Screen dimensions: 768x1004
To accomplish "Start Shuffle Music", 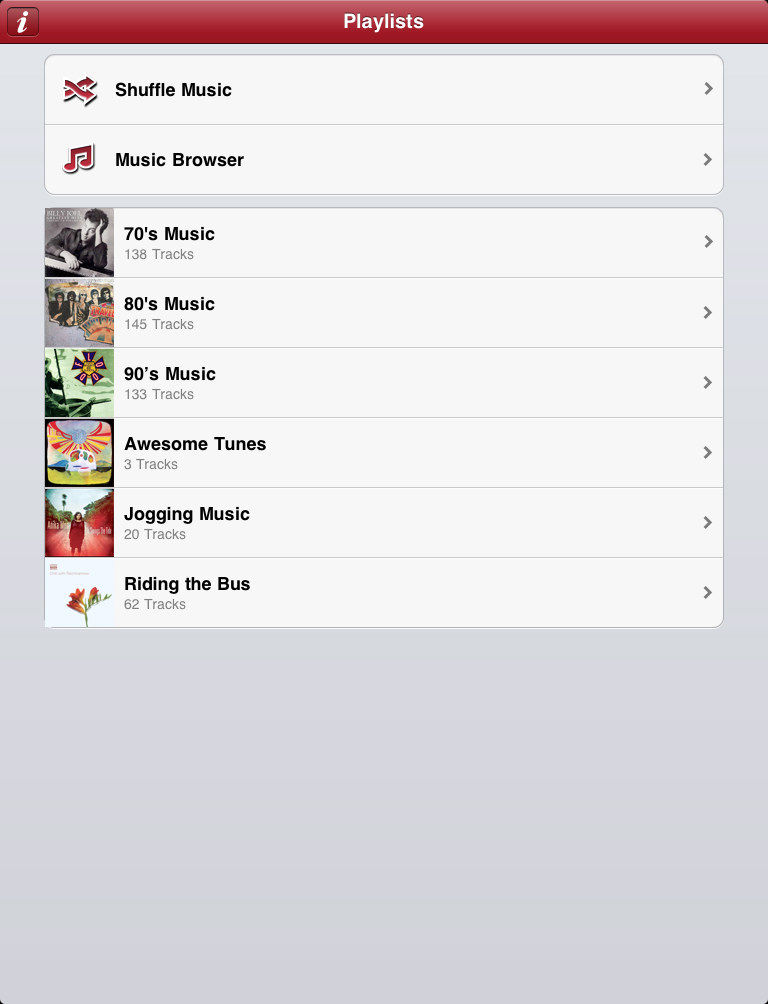I will click(383, 90).
